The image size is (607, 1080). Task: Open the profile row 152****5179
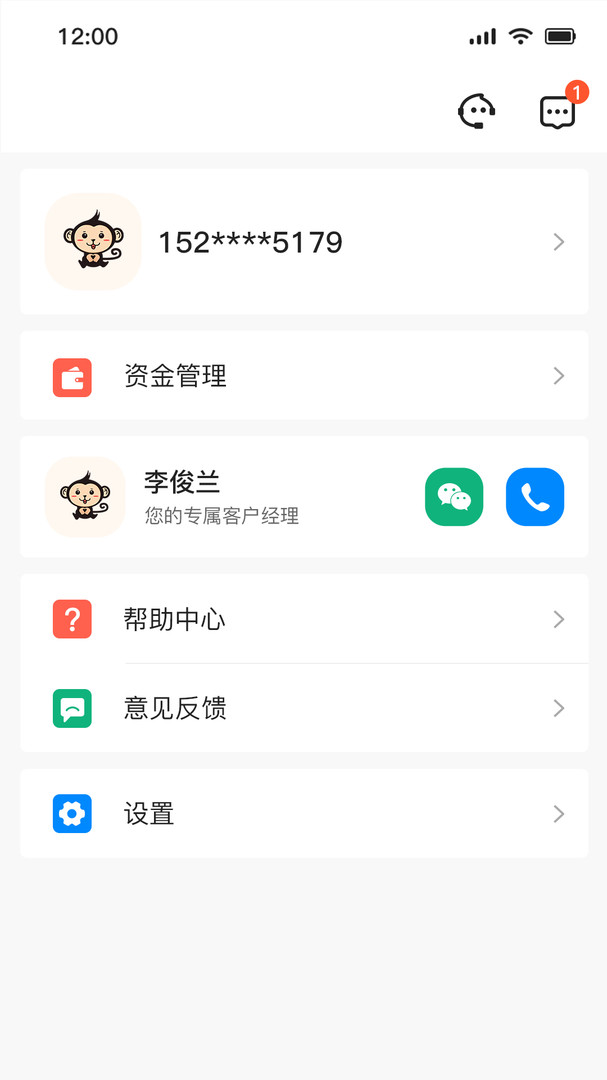(x=304, y=242)
